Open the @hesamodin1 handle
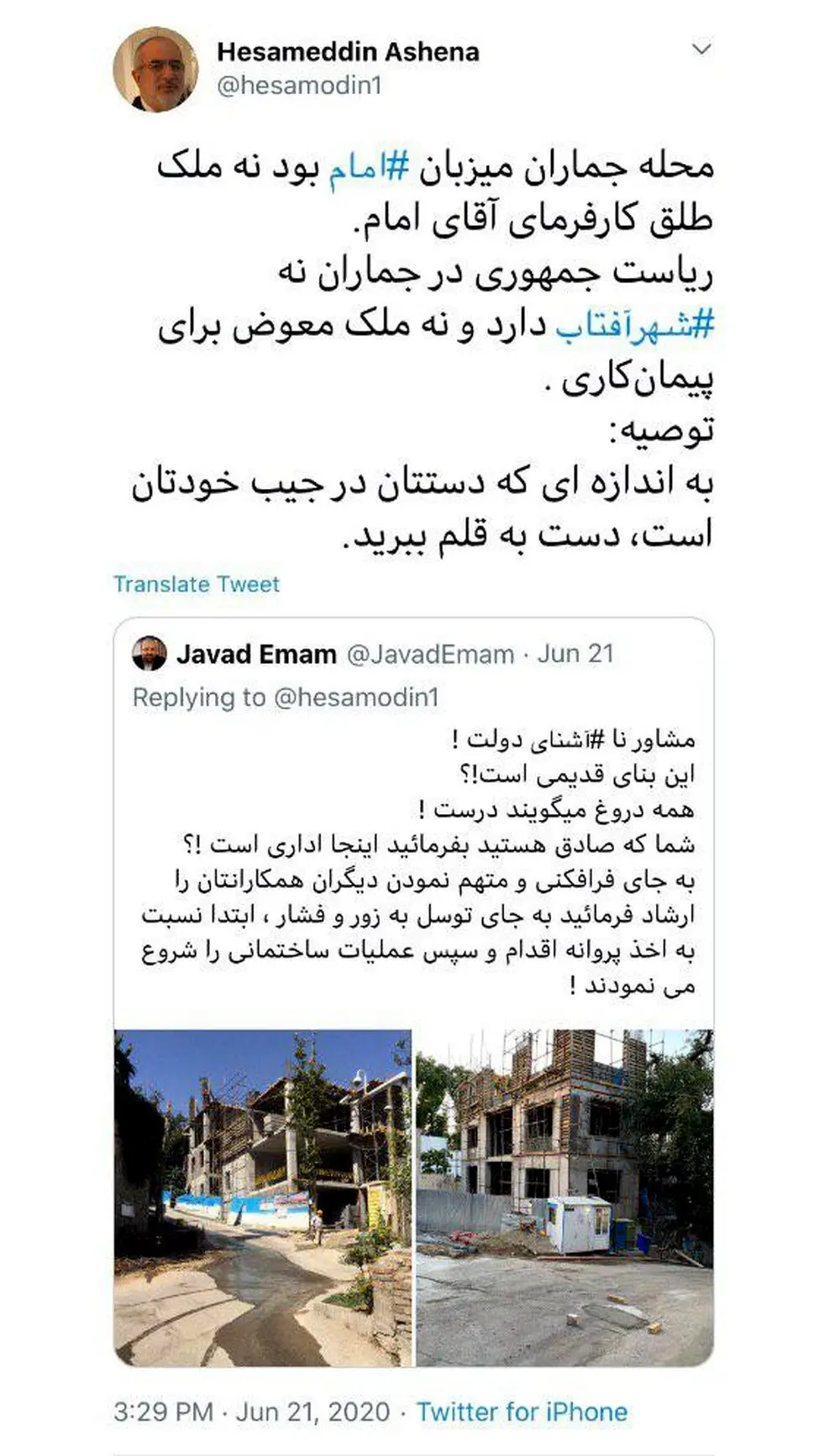Viewport: 835px width, 1456px height. (299, 86)
